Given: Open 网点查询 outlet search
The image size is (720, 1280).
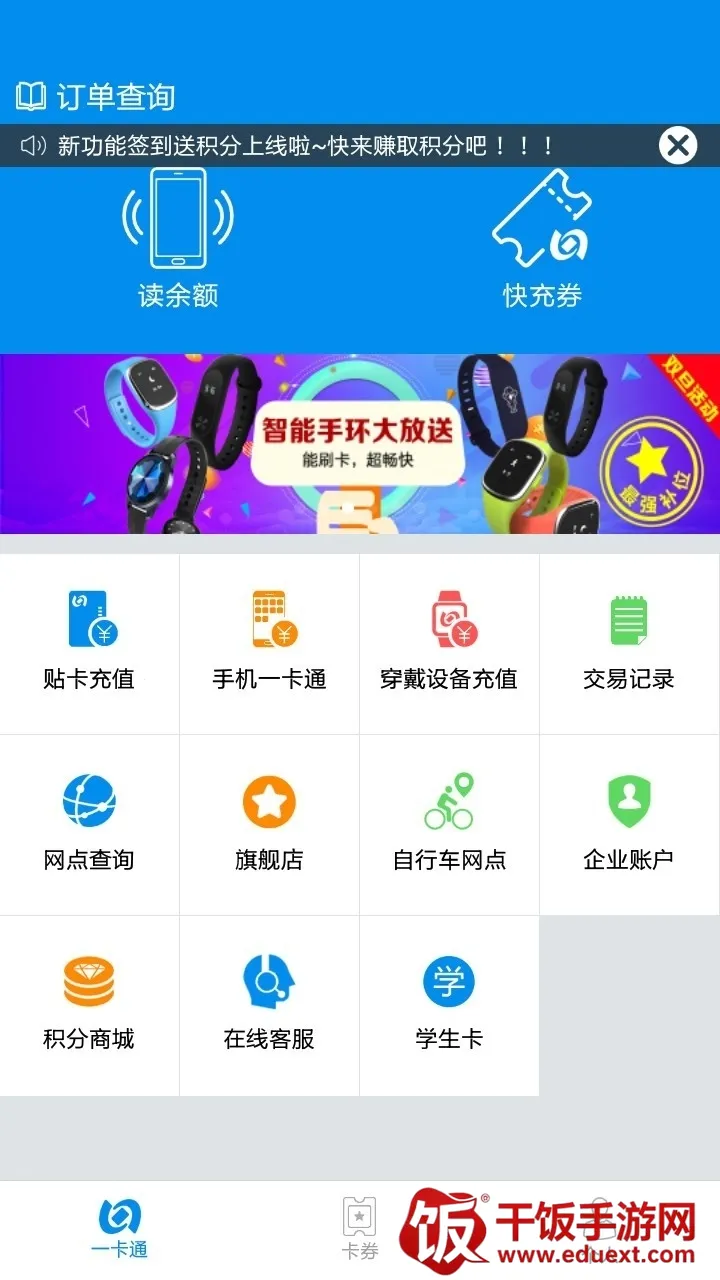Looking at the screenshot, I should click(x=89, y=823).
